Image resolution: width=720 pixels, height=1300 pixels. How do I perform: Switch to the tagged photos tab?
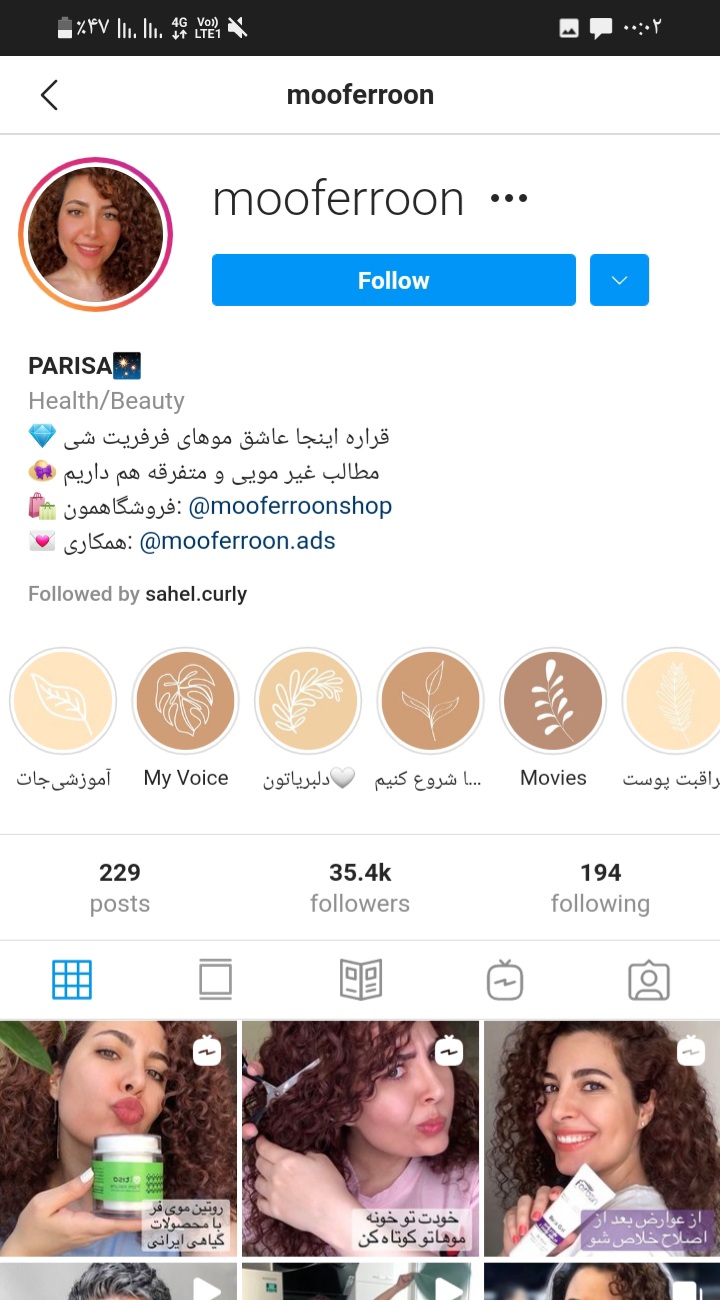tap(648, 980)
